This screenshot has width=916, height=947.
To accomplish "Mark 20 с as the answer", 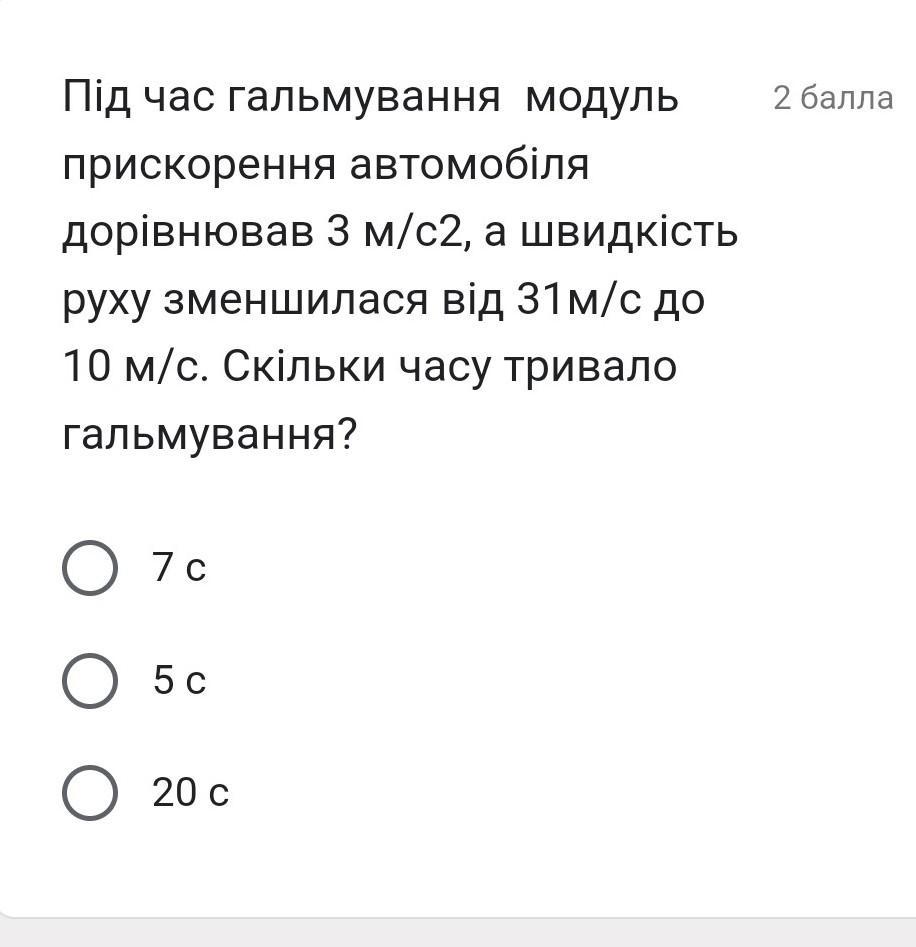I will (x=90, y=792).
